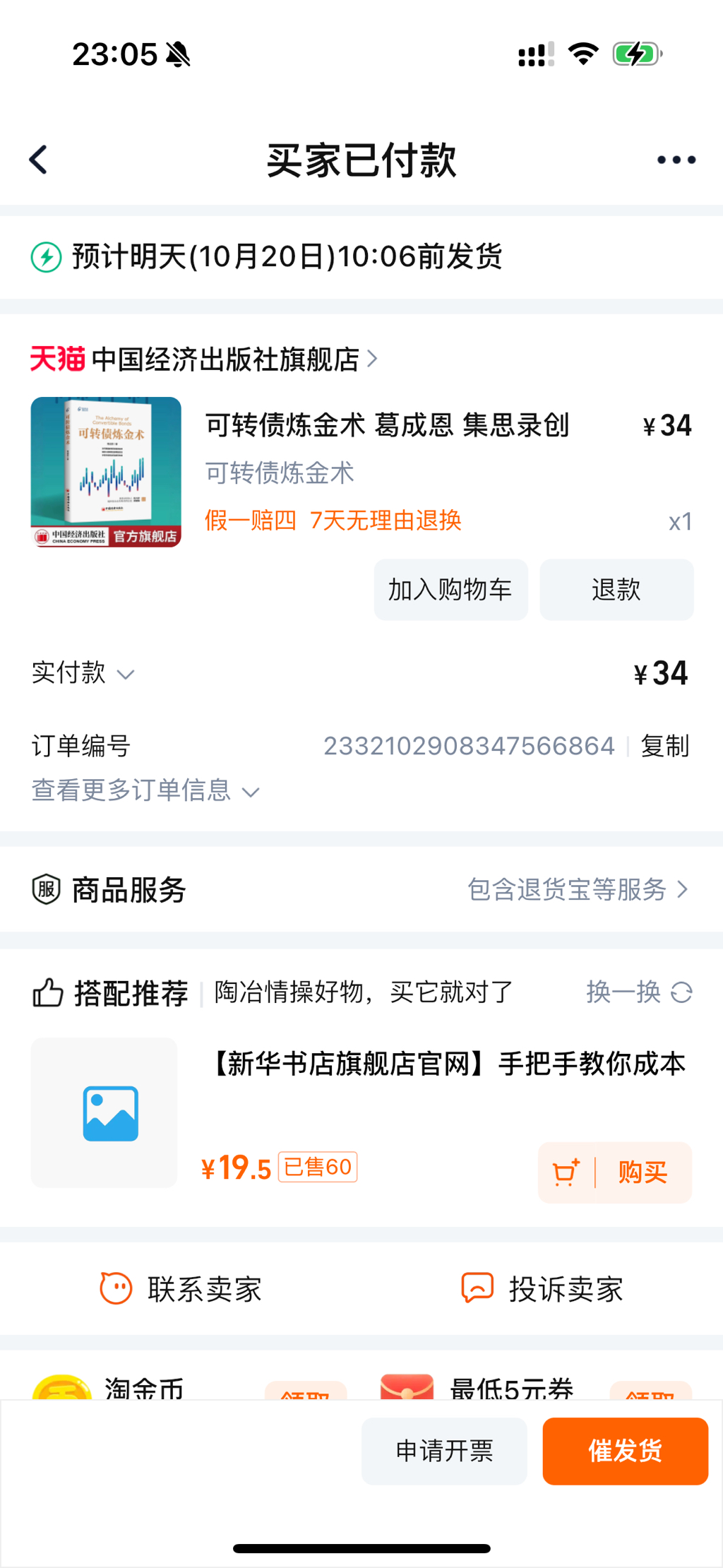Expand 查看更多订单信息

coord(145,790)
